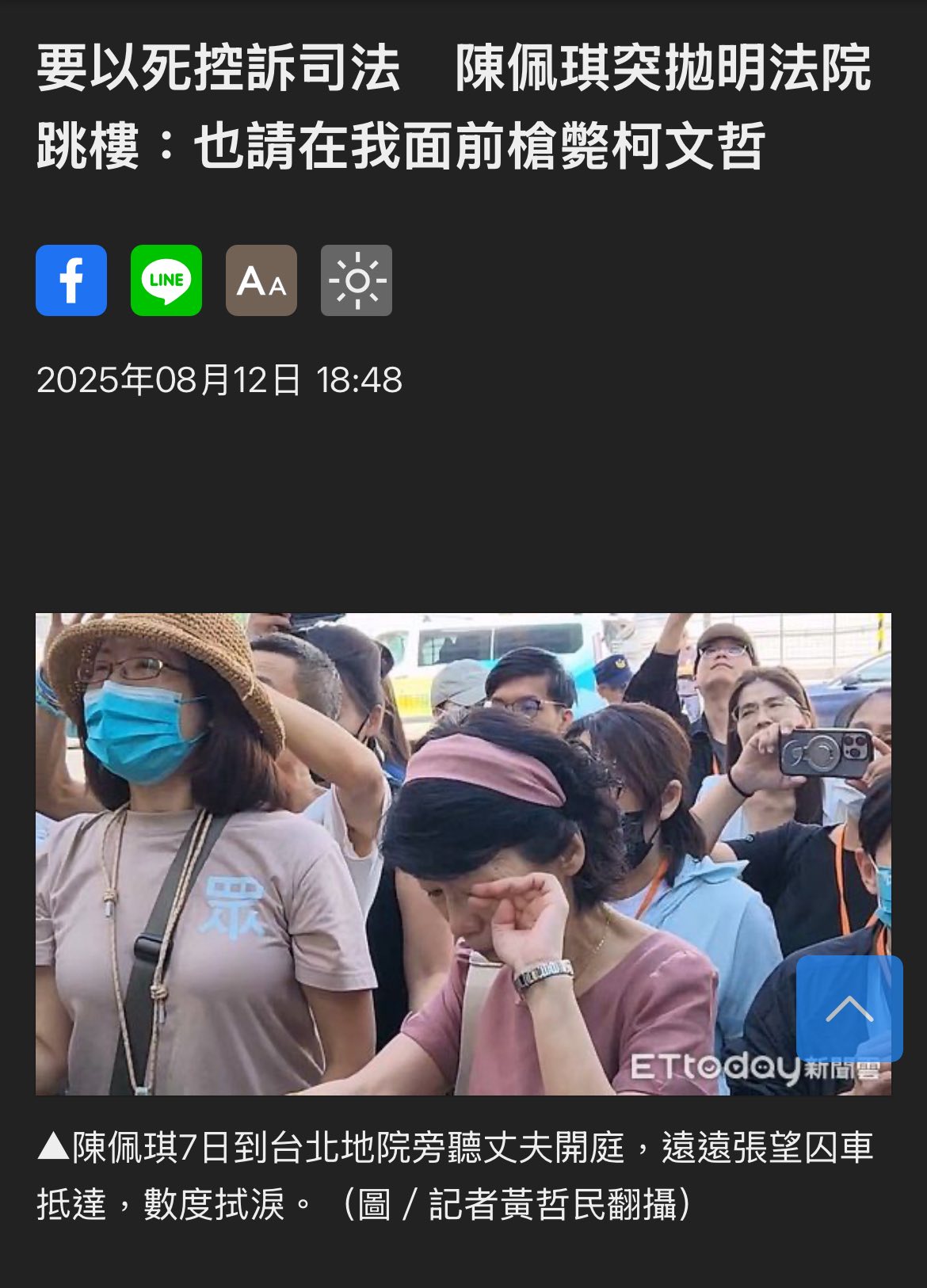Tap the back-to-top arrow button
This screenshot has height=1288, width=927.
tap(849, 1008)
